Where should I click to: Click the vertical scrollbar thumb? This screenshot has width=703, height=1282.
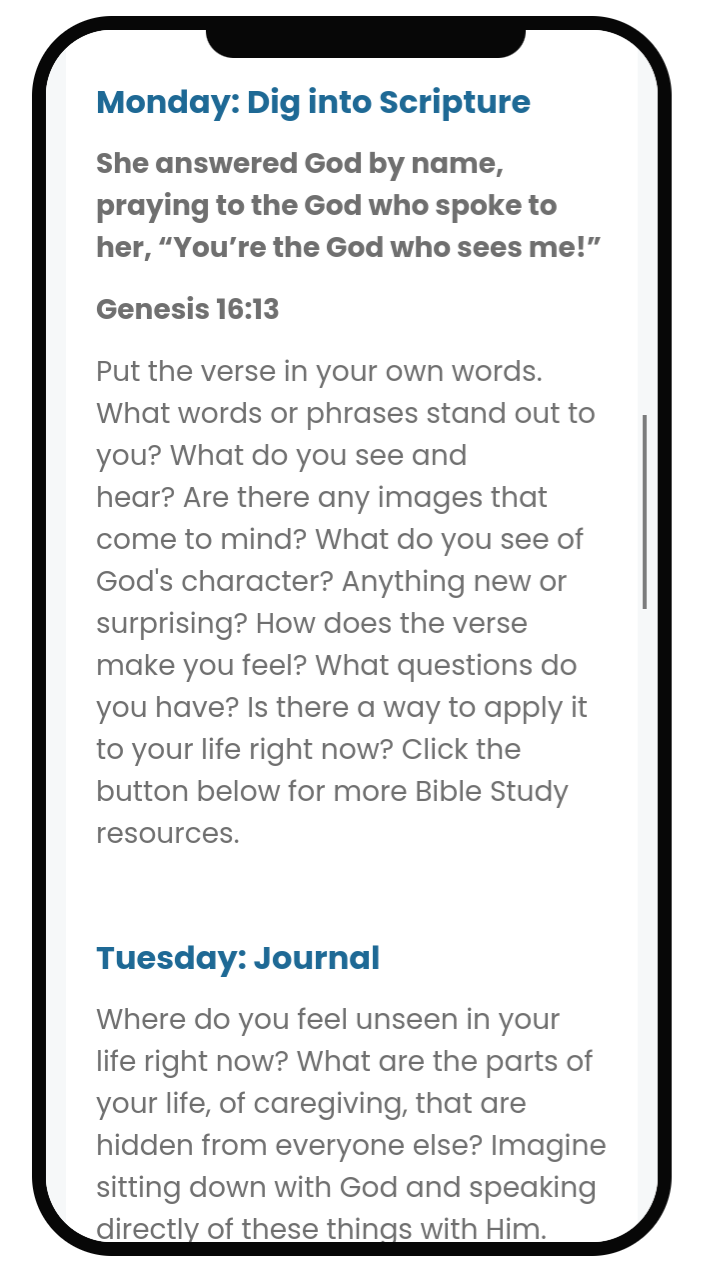click(x=644, y=511)
